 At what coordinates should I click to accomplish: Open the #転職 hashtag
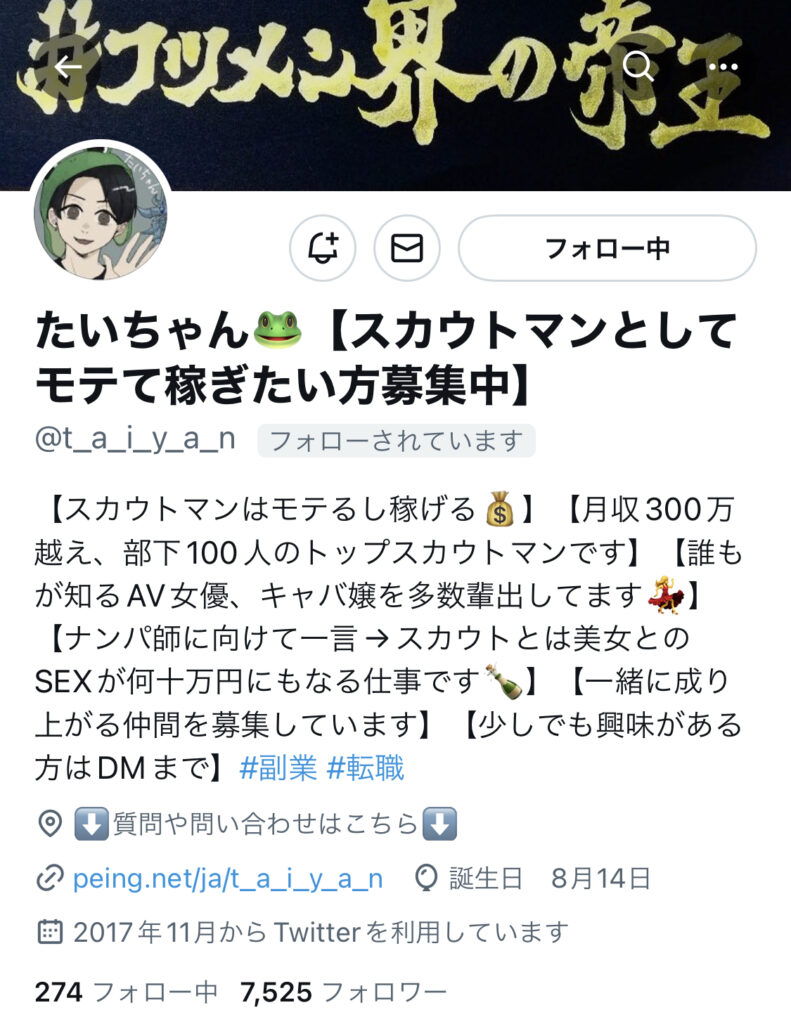pos(365,768)
